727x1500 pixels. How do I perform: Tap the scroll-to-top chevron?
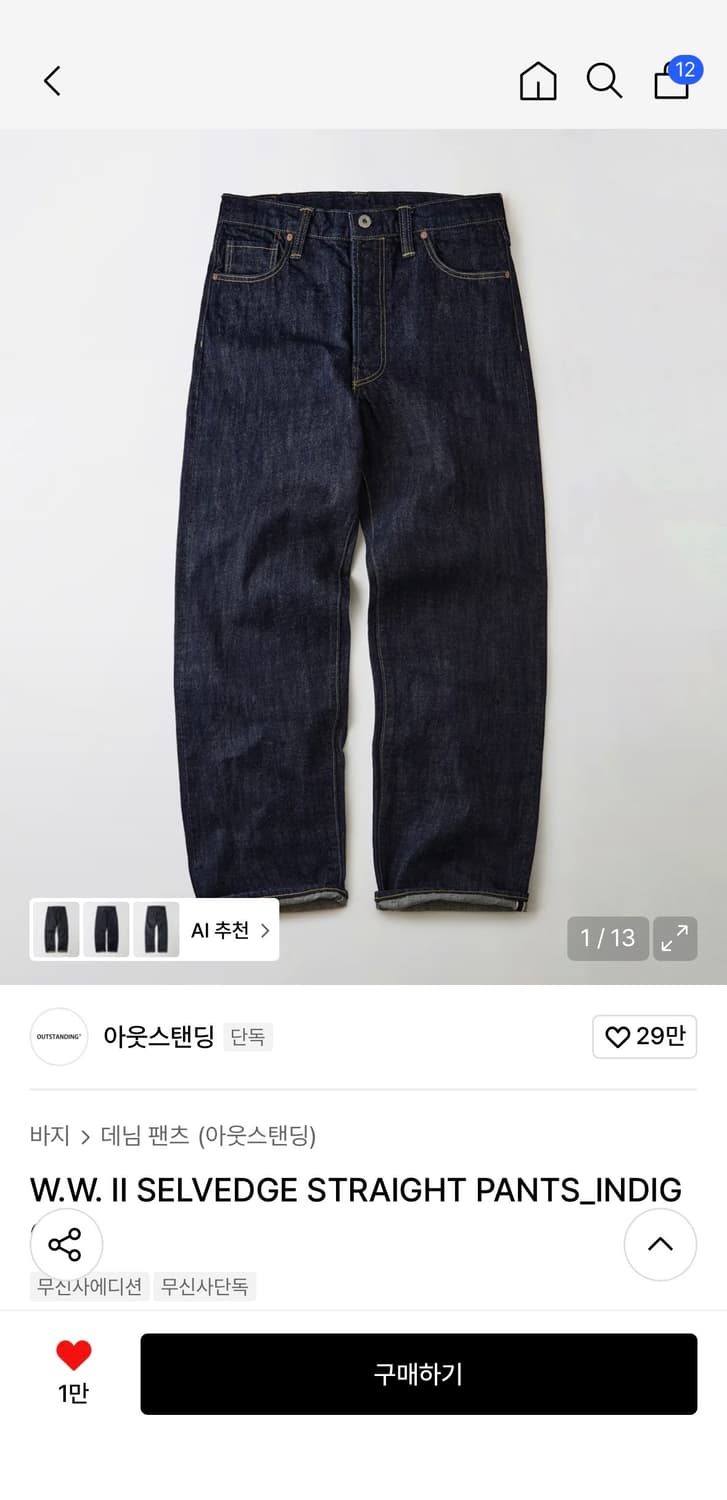(660, 1244)
